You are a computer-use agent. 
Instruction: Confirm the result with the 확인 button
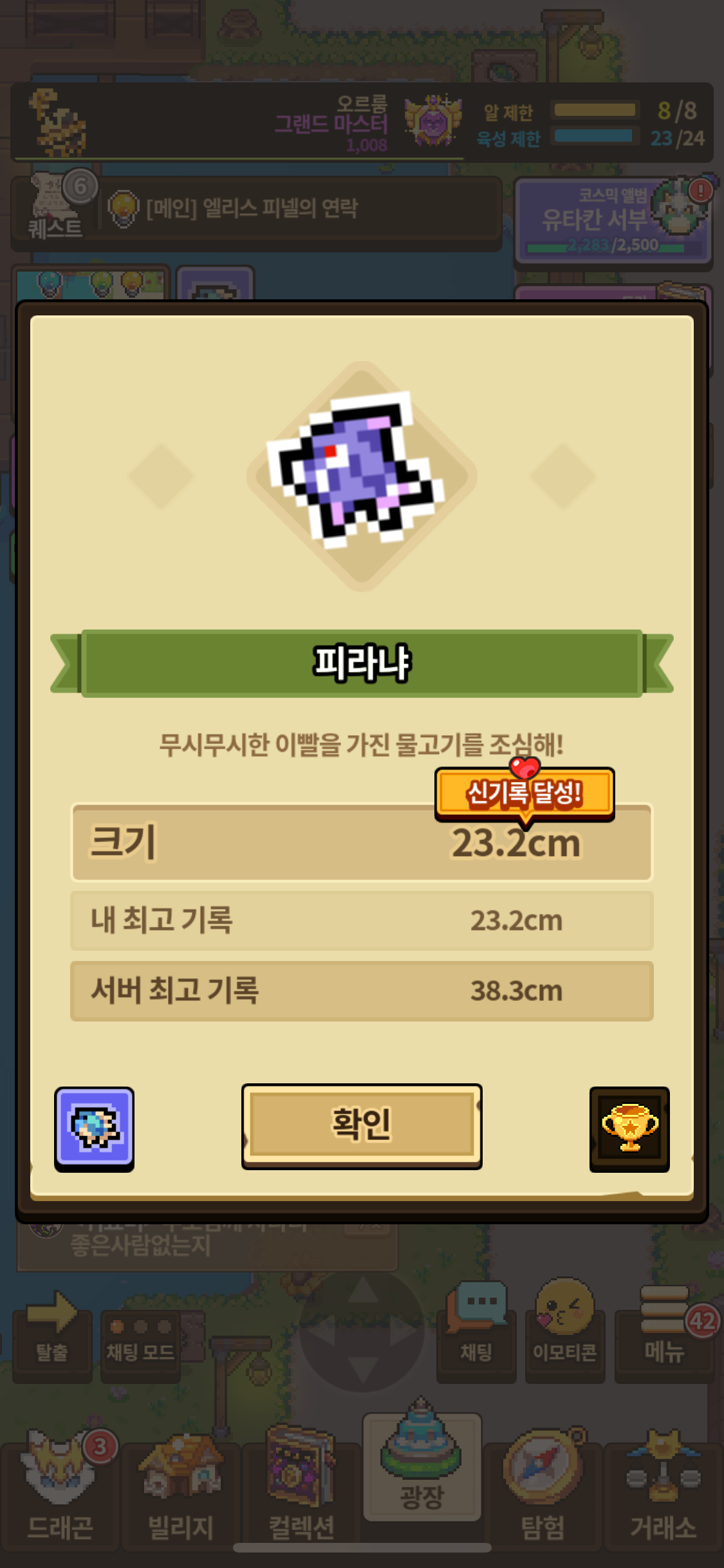(x=362, y=1126)
